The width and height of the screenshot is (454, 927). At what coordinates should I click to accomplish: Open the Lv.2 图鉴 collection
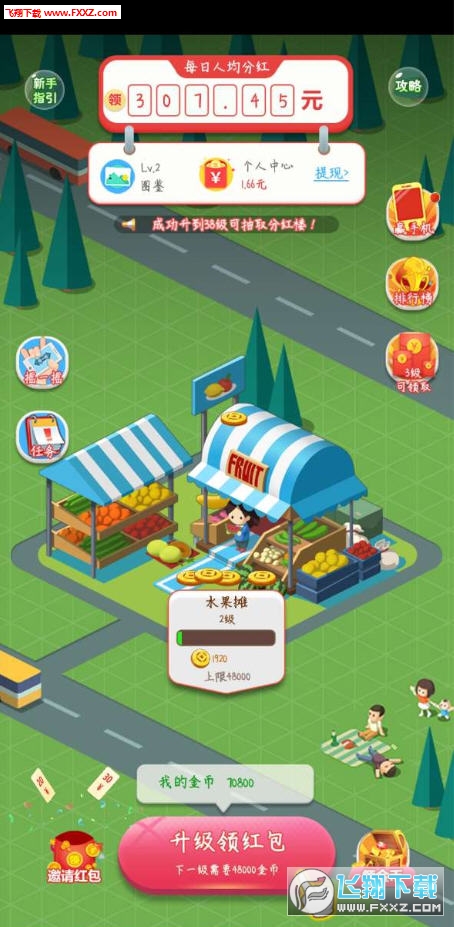click(x=134, y=175)
